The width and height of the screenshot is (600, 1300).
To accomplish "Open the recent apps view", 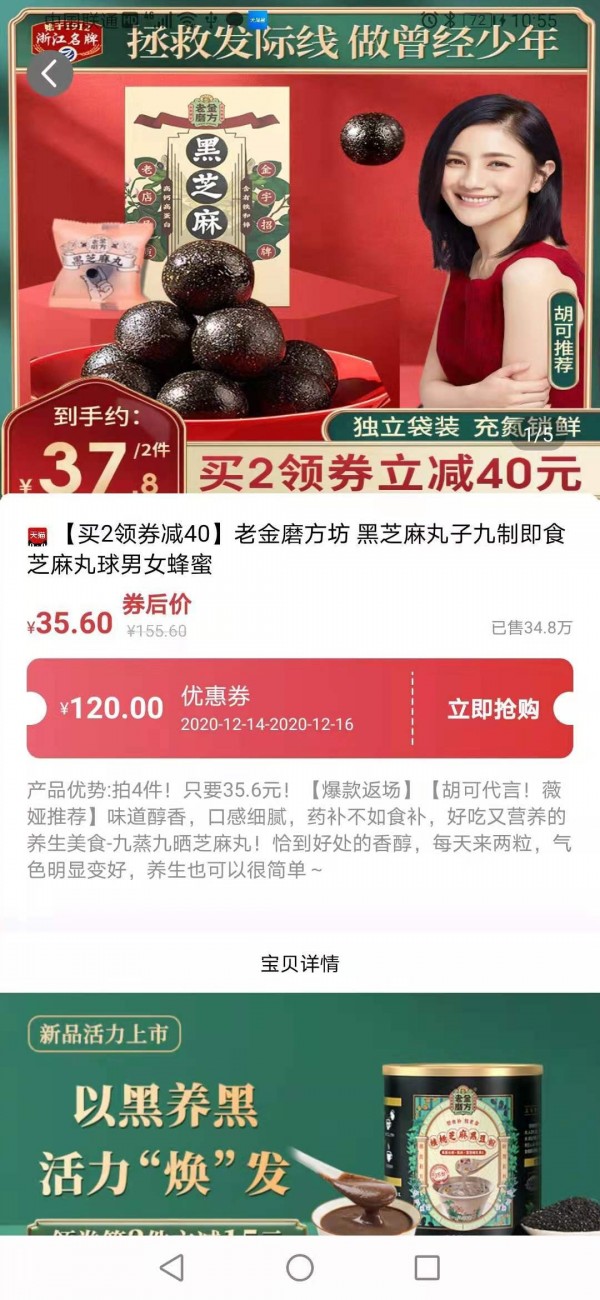I will tap(427, 1267).
